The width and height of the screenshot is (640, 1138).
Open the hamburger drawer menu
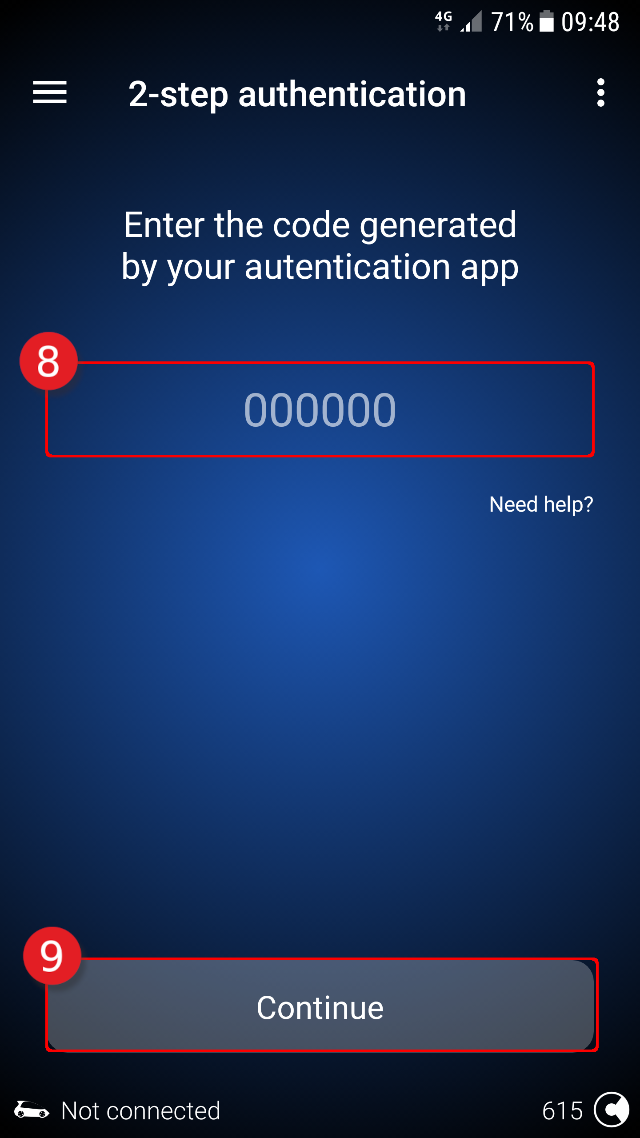tap(50, 93)
